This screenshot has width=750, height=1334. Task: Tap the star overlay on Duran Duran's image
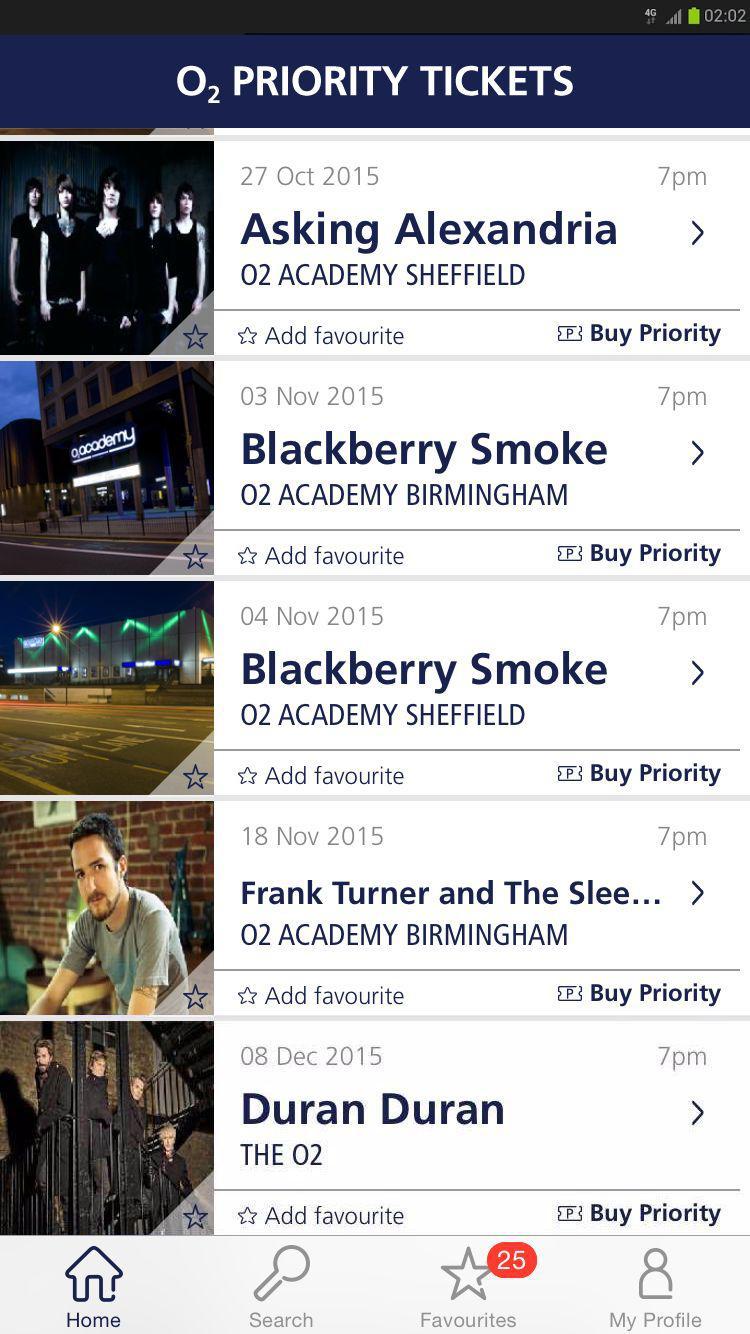(x=196, y=1217)
